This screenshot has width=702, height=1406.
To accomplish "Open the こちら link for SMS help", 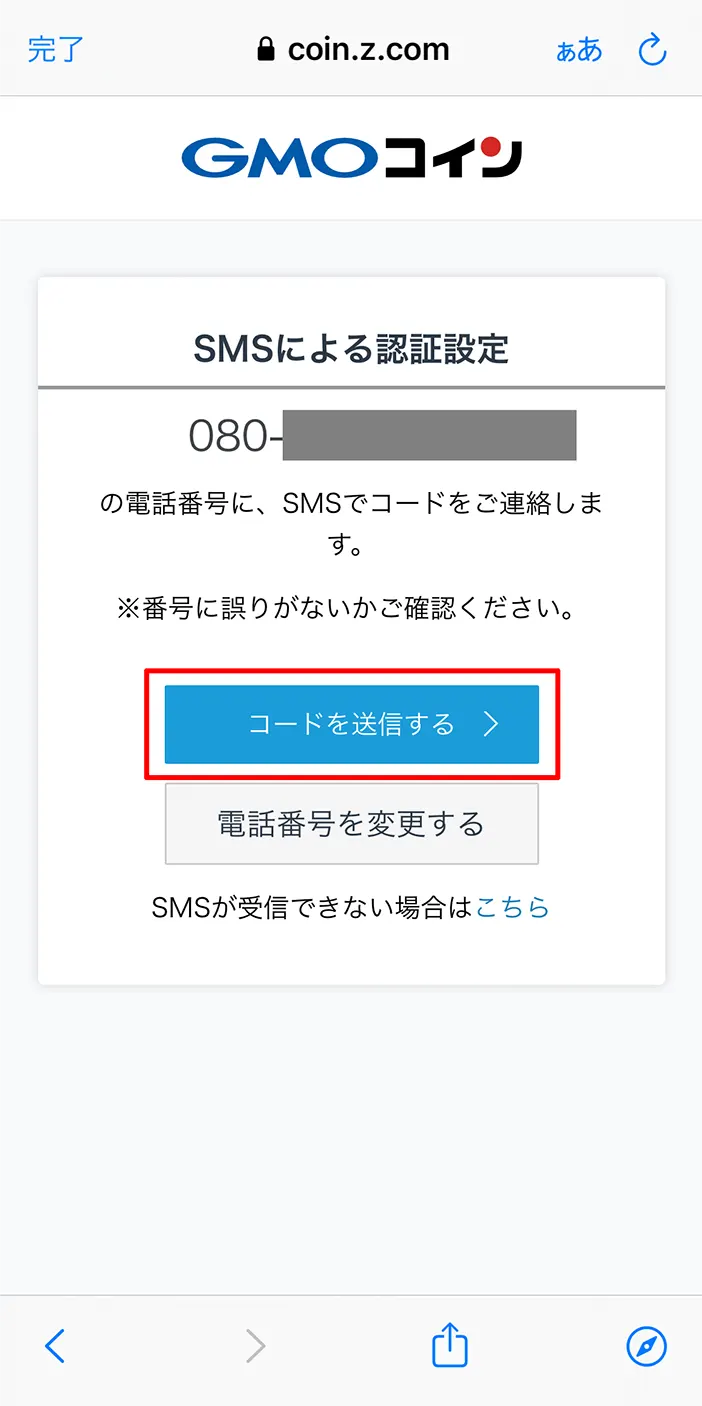I will 513,907.
